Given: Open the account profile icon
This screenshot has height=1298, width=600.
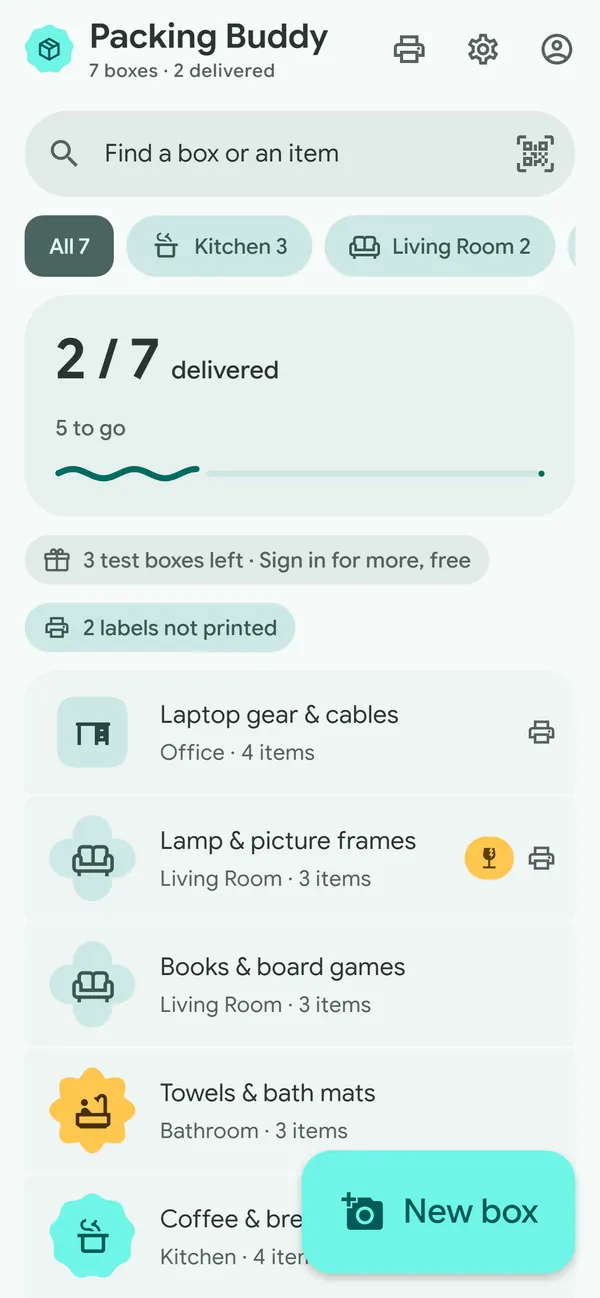Looking at the screenshot, I should coord(557,49).
